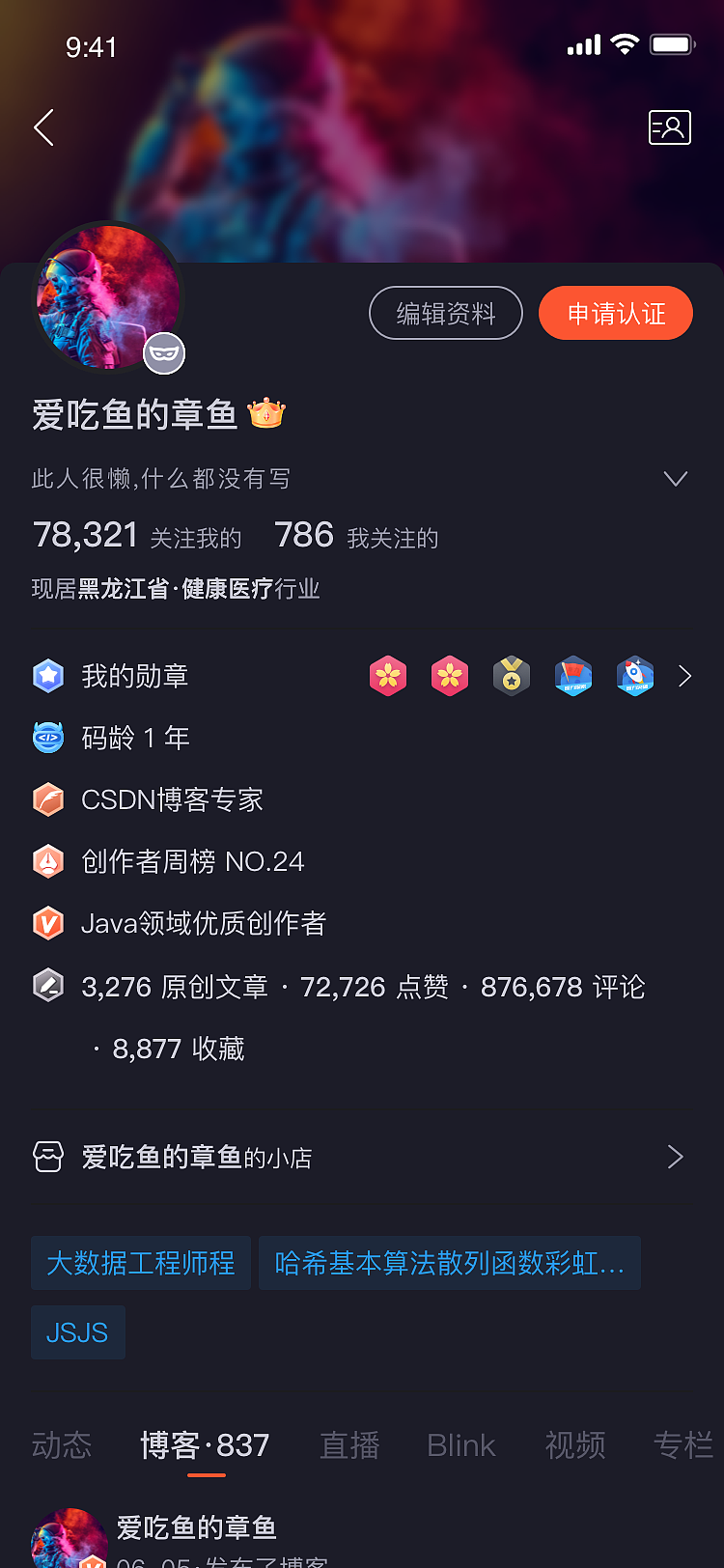This screenshot has width=724, height=1568.
Task: Switch to the 视频 tab
Action: (x=575, y=1445)
